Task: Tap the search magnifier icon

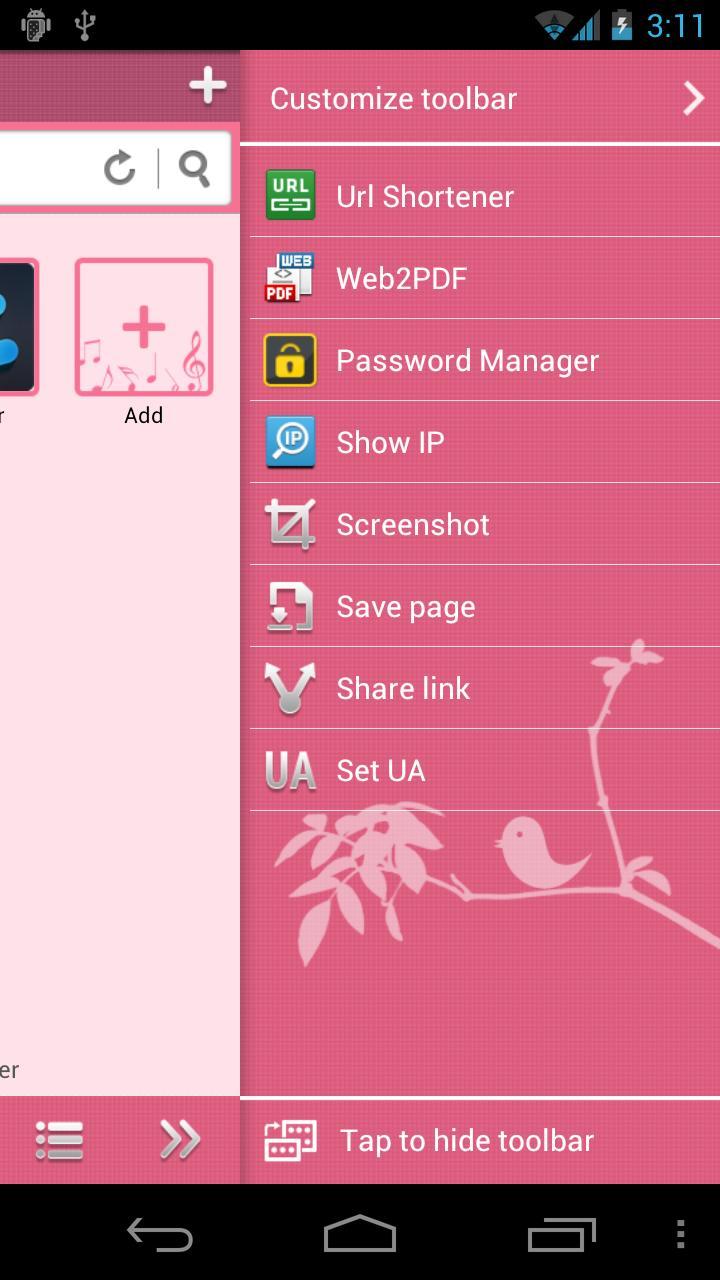Action: pos(194,168)
